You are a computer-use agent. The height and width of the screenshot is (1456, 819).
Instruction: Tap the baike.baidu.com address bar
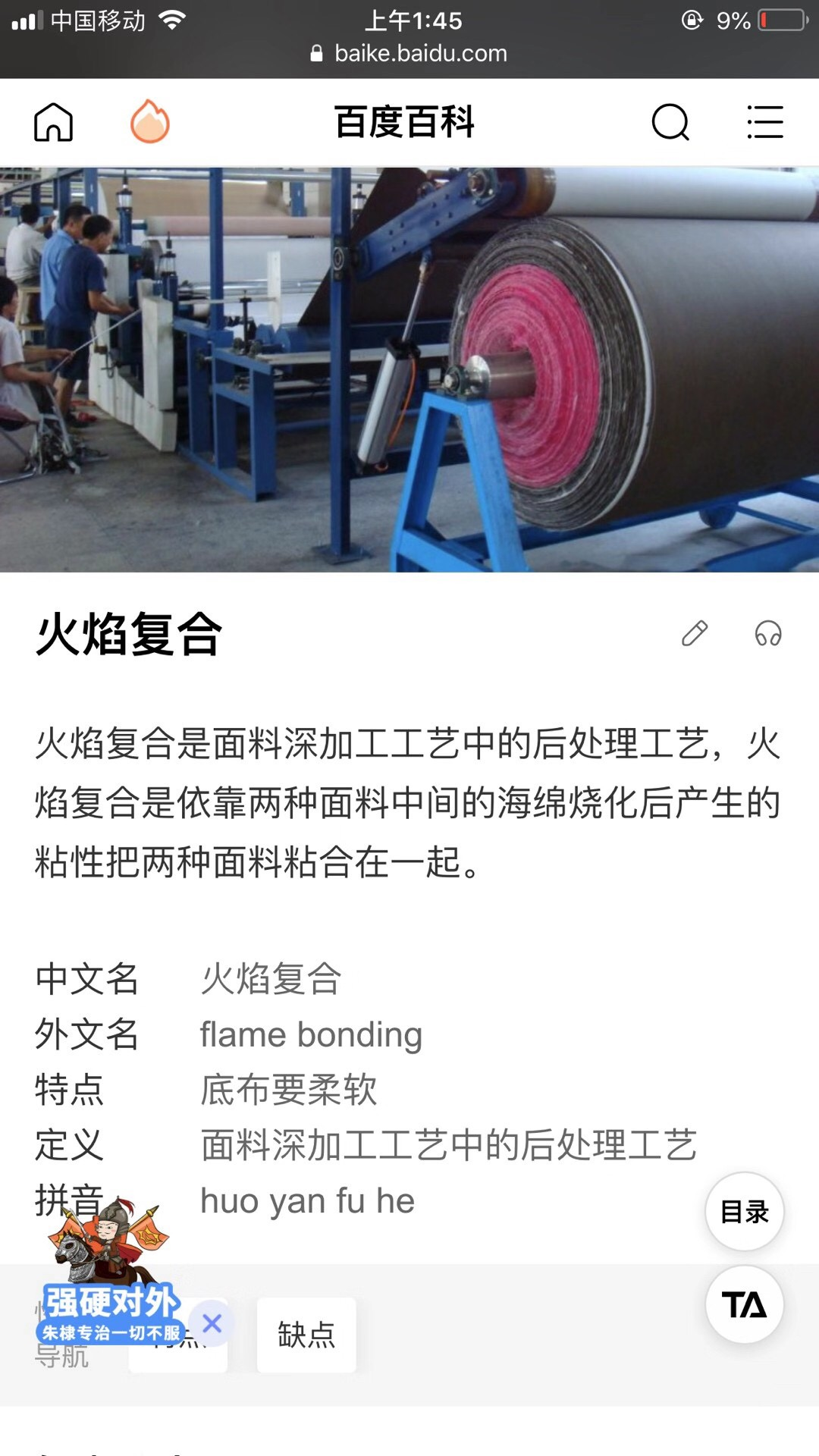[x=409, y=53]
